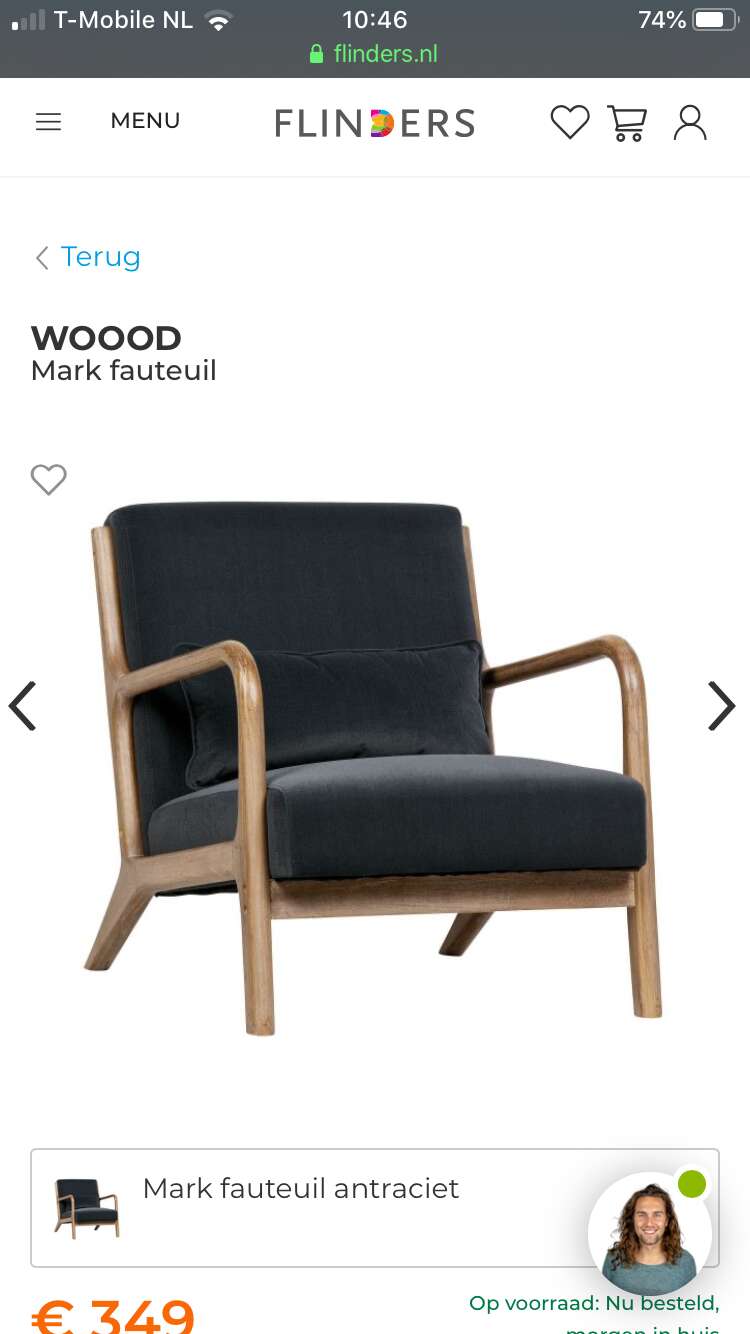Open the shopping cart

coord(628,122)
